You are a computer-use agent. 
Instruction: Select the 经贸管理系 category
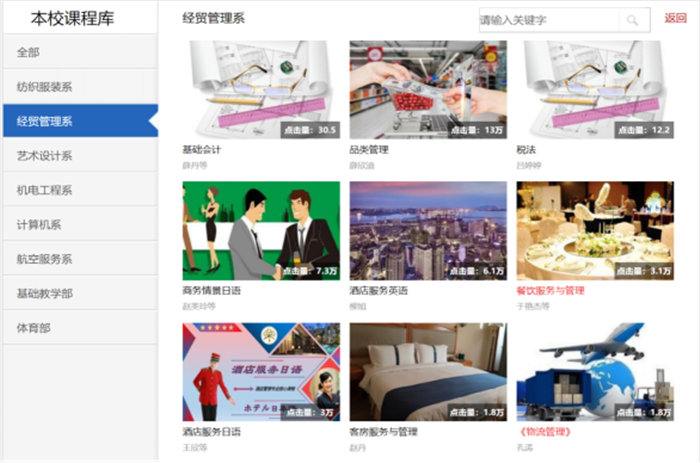point(78,121)
